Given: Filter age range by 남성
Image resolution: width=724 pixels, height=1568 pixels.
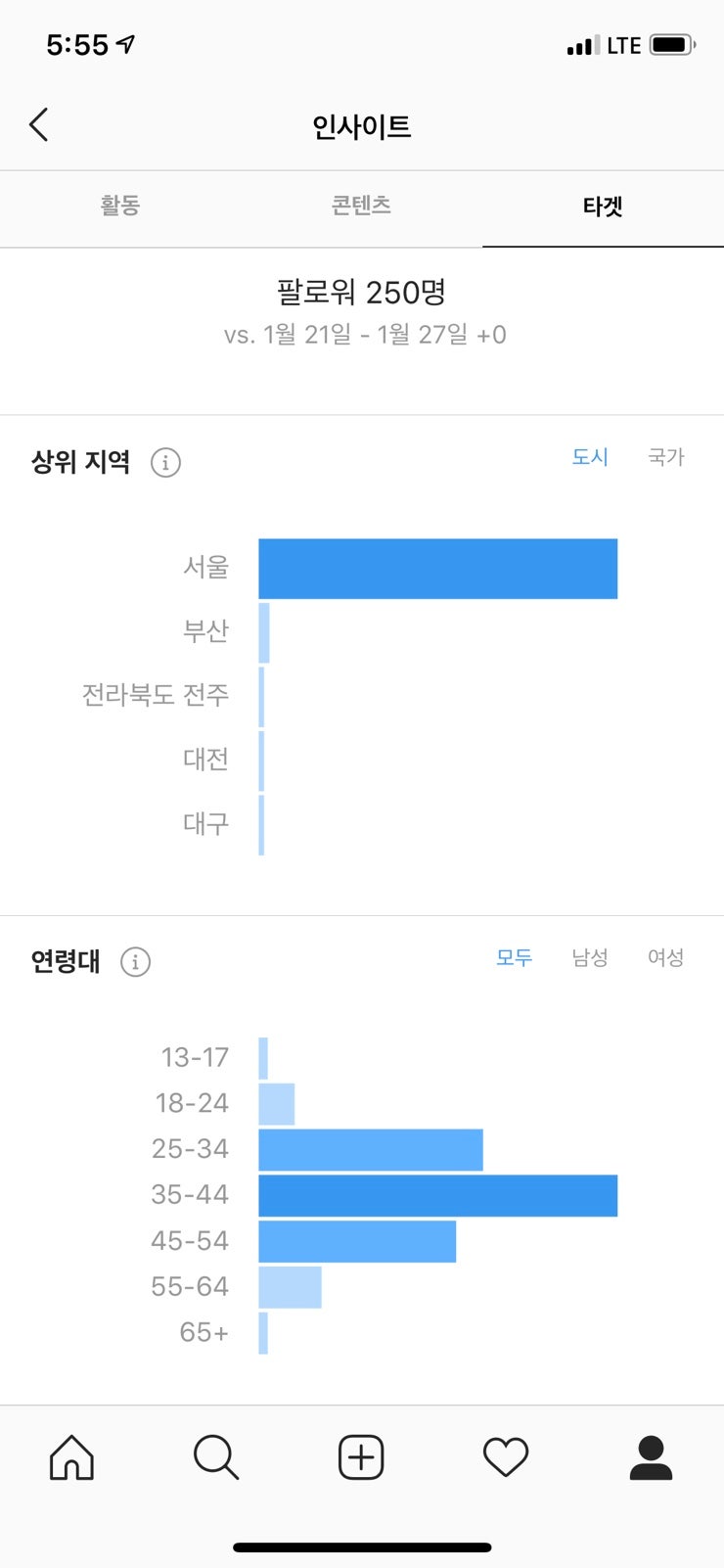Looking at the screenshot, I should pyautogui.click(x=590, y=957).
